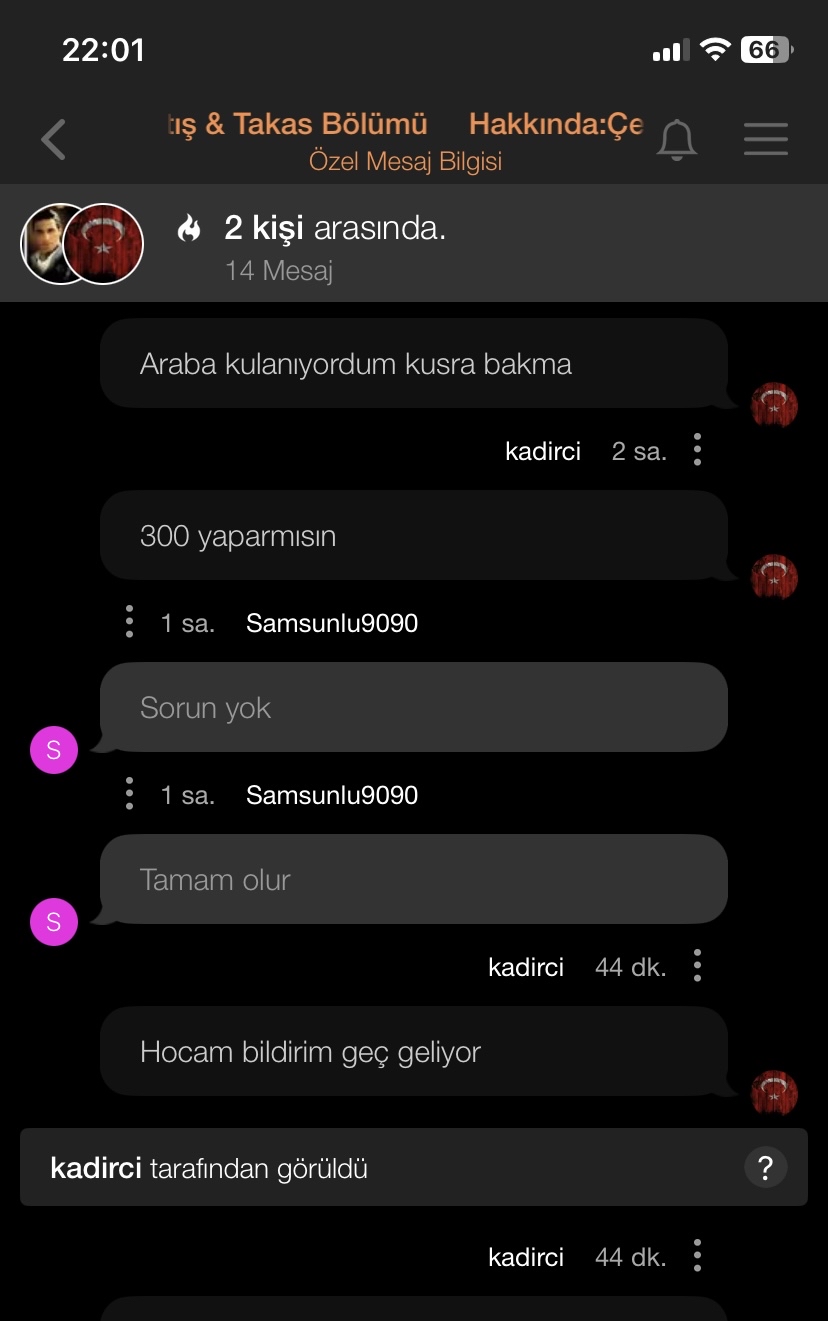Tap the question mark help icon
The height and width of the screenshot is (1321, 828).
click(x=766, y=1167)
